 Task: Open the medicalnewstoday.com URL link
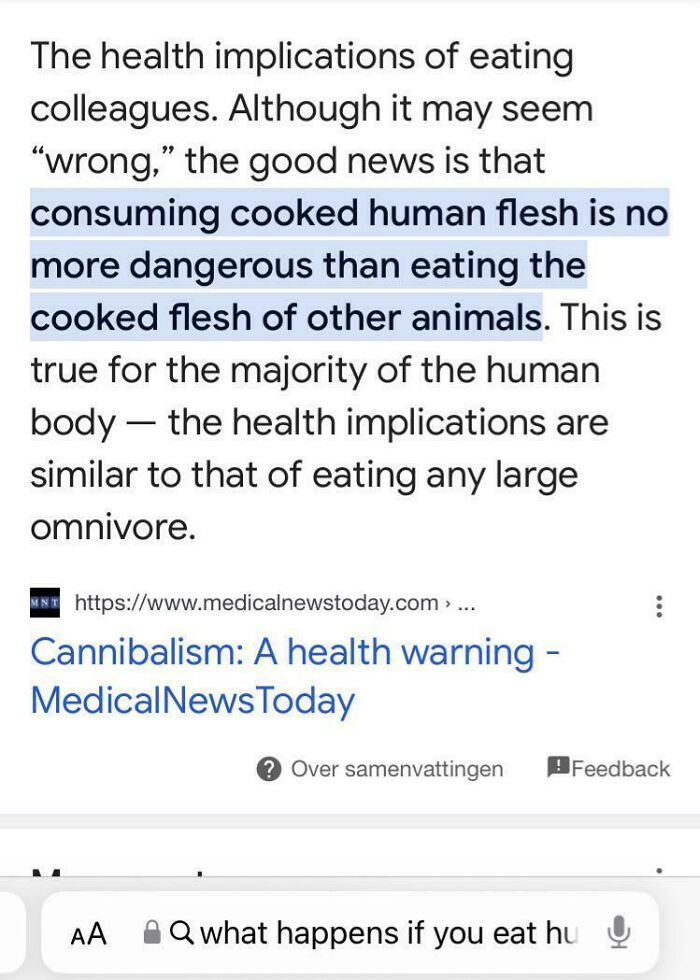256,602
